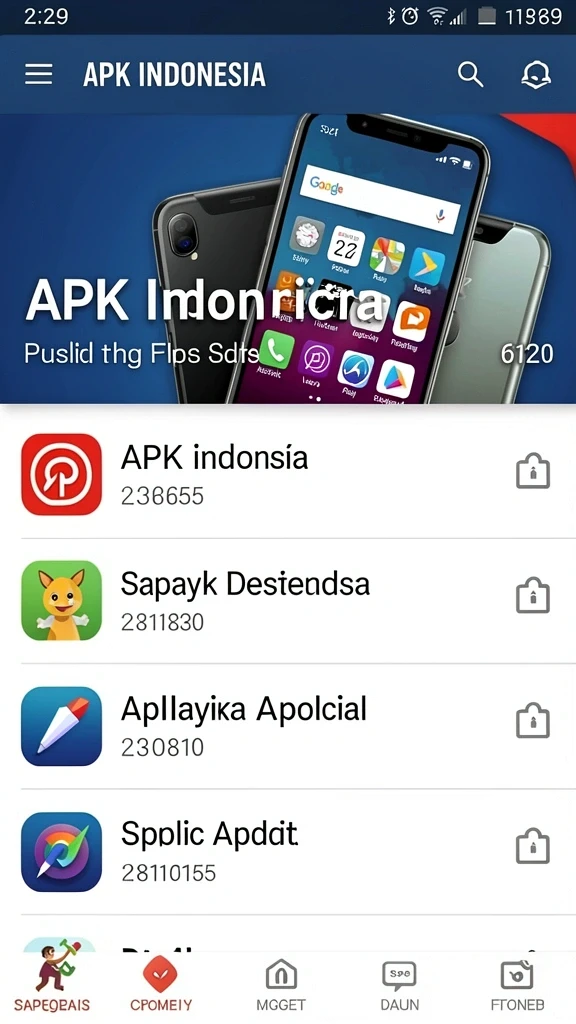
Task: Tap the bag icon beside Spplic Apddit
Action: click(x=533, y=847)
